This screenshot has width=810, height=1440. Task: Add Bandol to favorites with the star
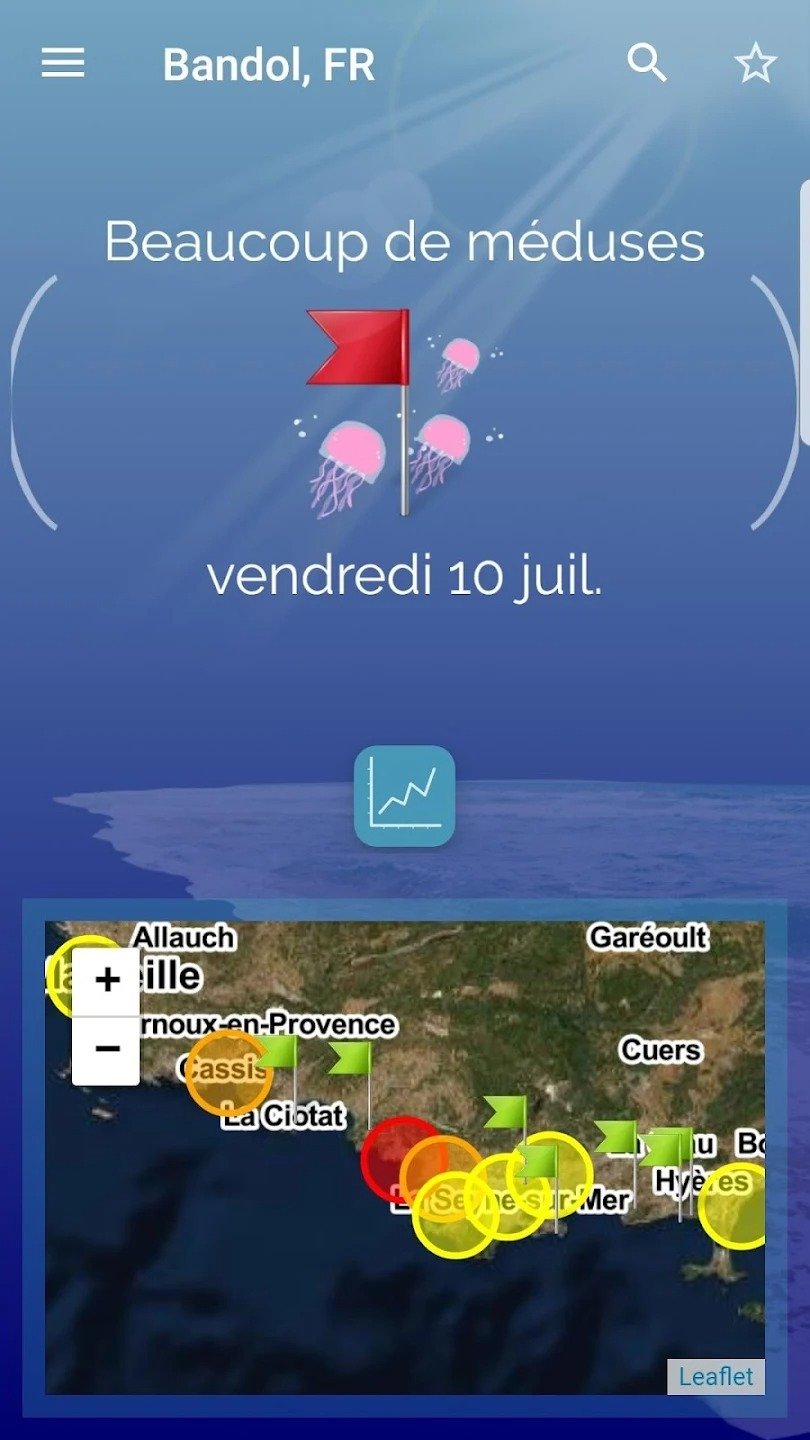pos(756,65)
